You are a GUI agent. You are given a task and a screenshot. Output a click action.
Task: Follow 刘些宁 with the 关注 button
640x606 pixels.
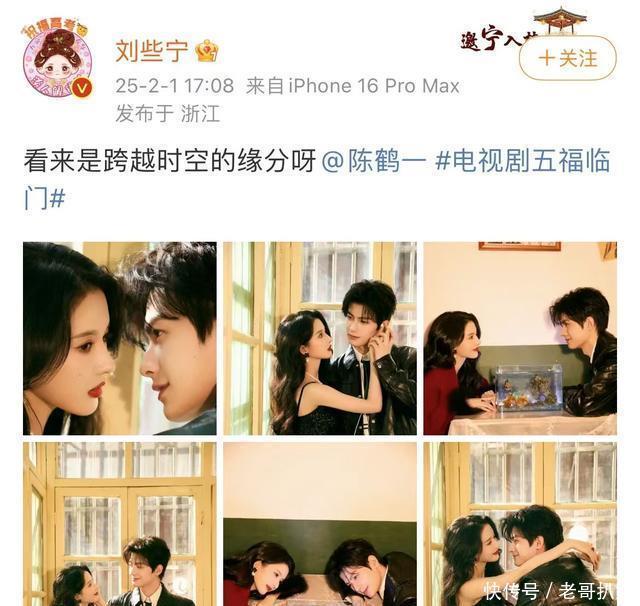pos(568,59)
